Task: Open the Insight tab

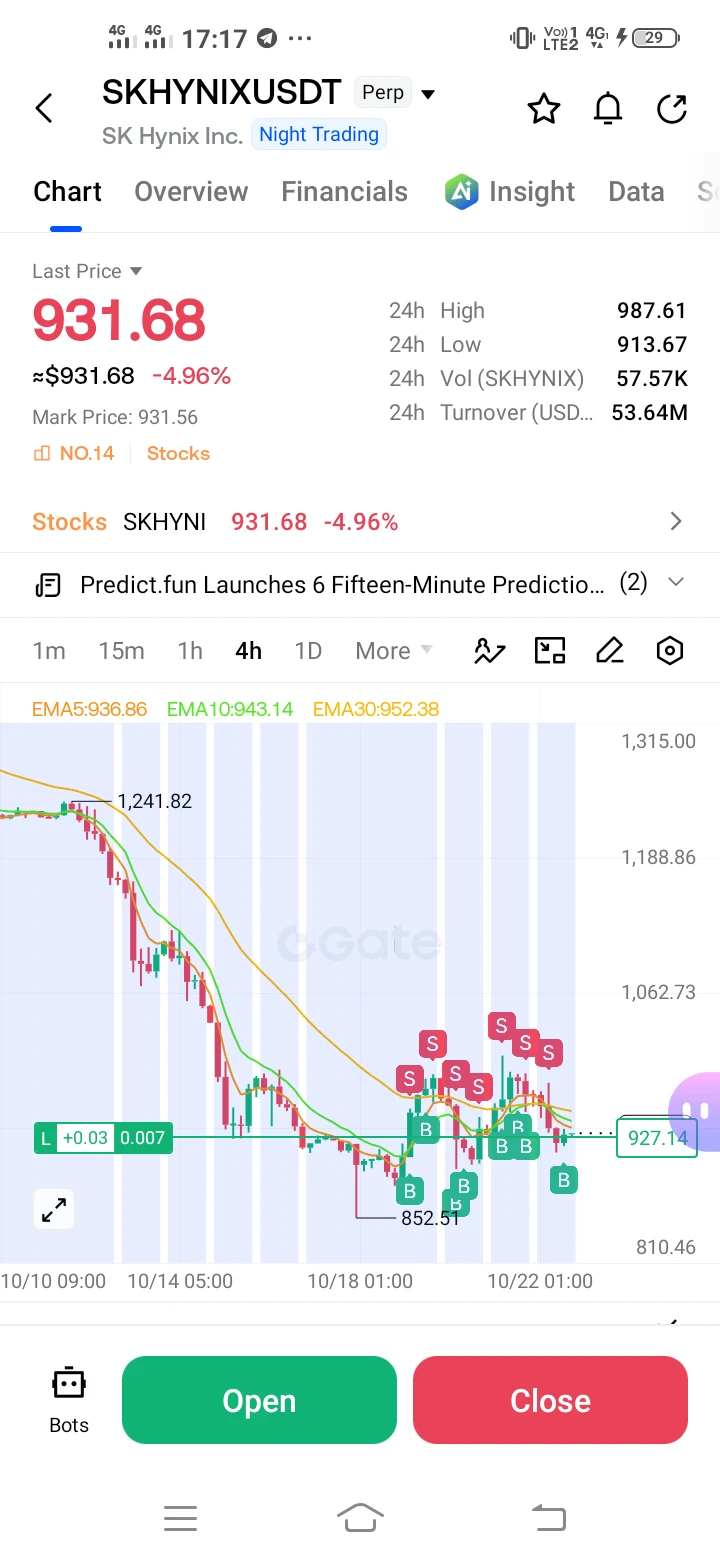Action: coord(510,192)
